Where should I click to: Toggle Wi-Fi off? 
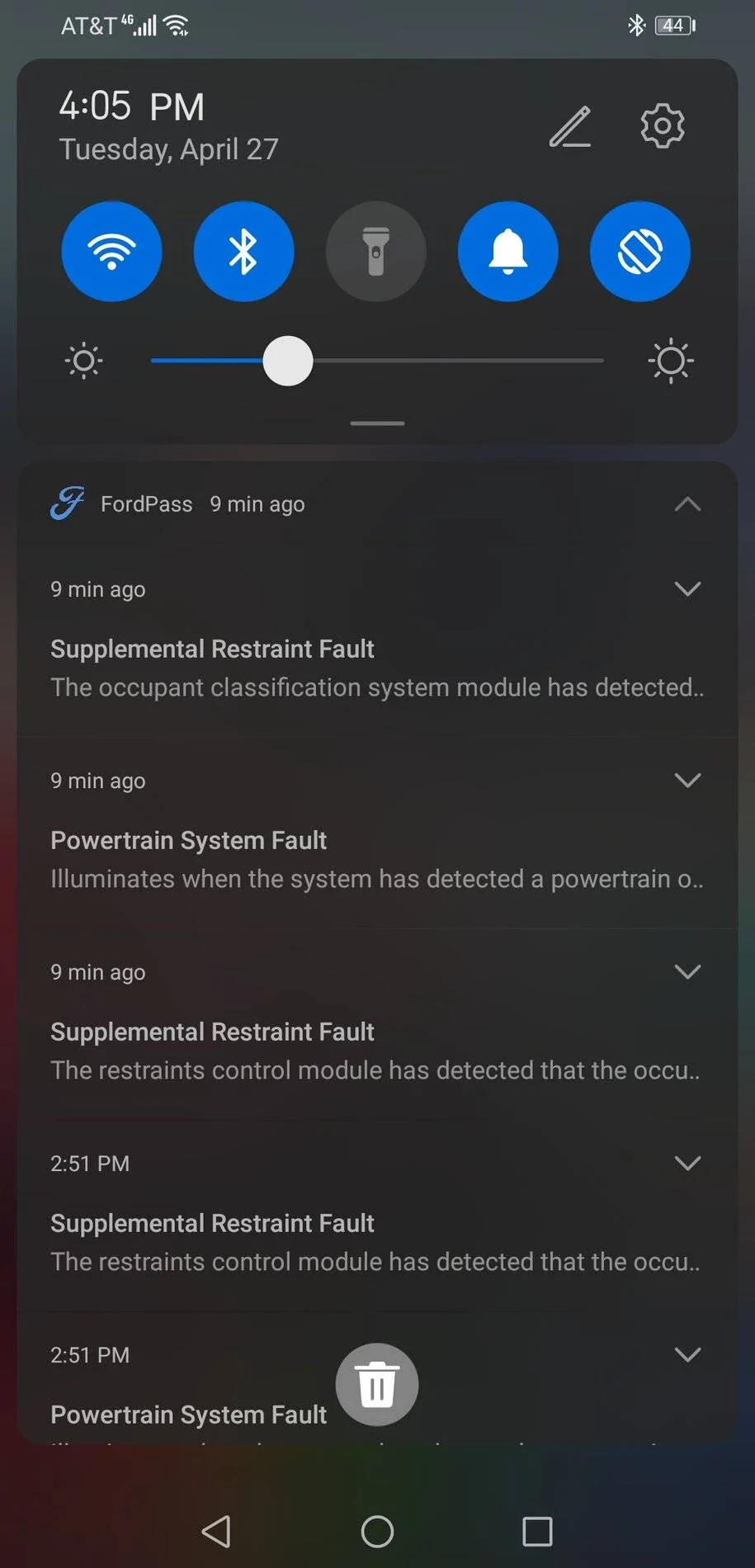coord(111,251)
